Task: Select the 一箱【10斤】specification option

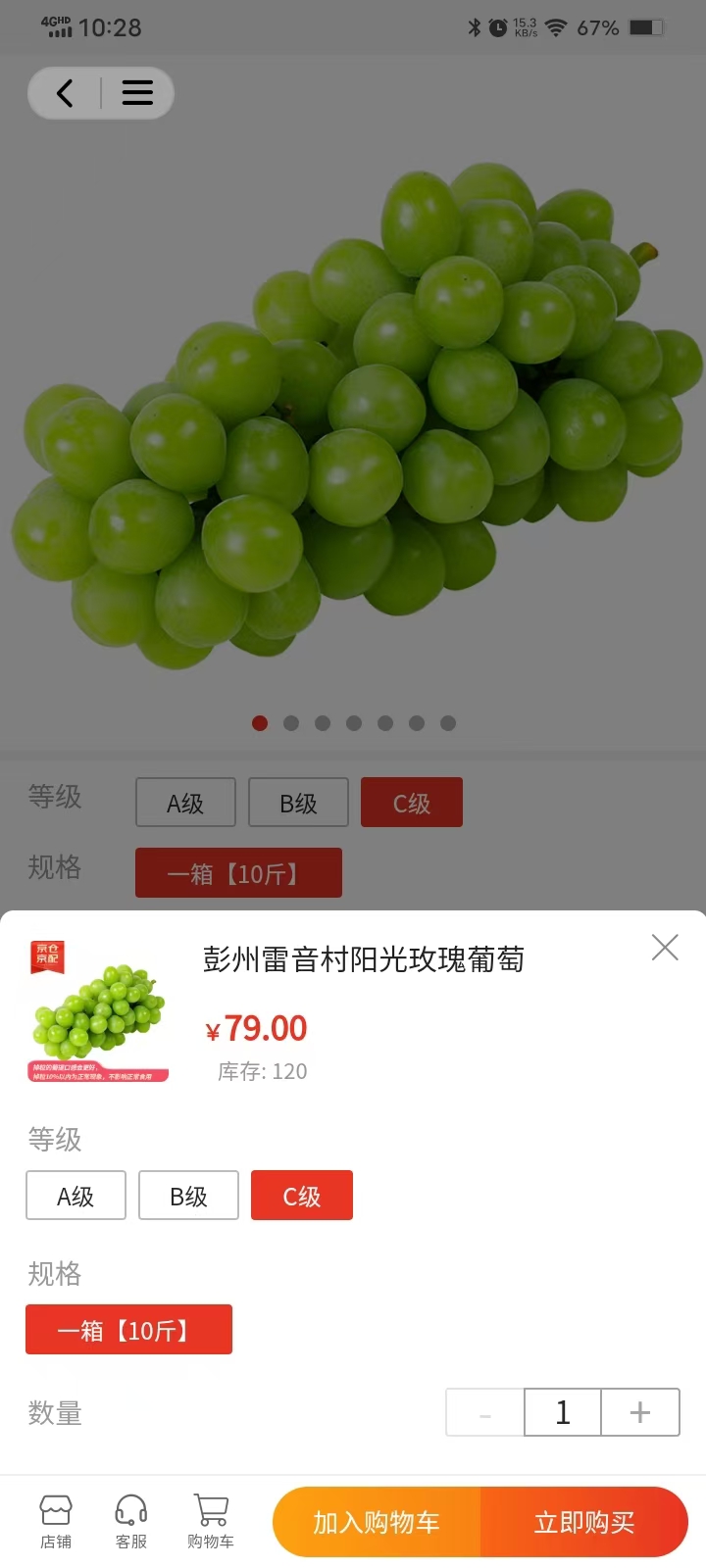Action: click(128, 1330)
